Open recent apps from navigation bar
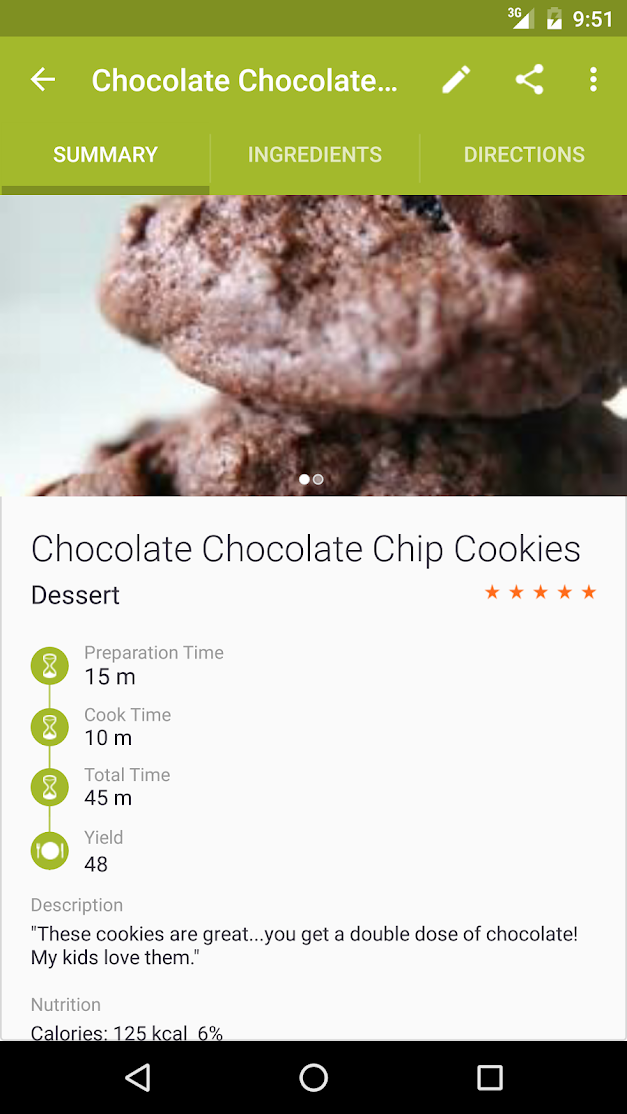Screen dimensions: 627x1114 (x=489, y=1078)
